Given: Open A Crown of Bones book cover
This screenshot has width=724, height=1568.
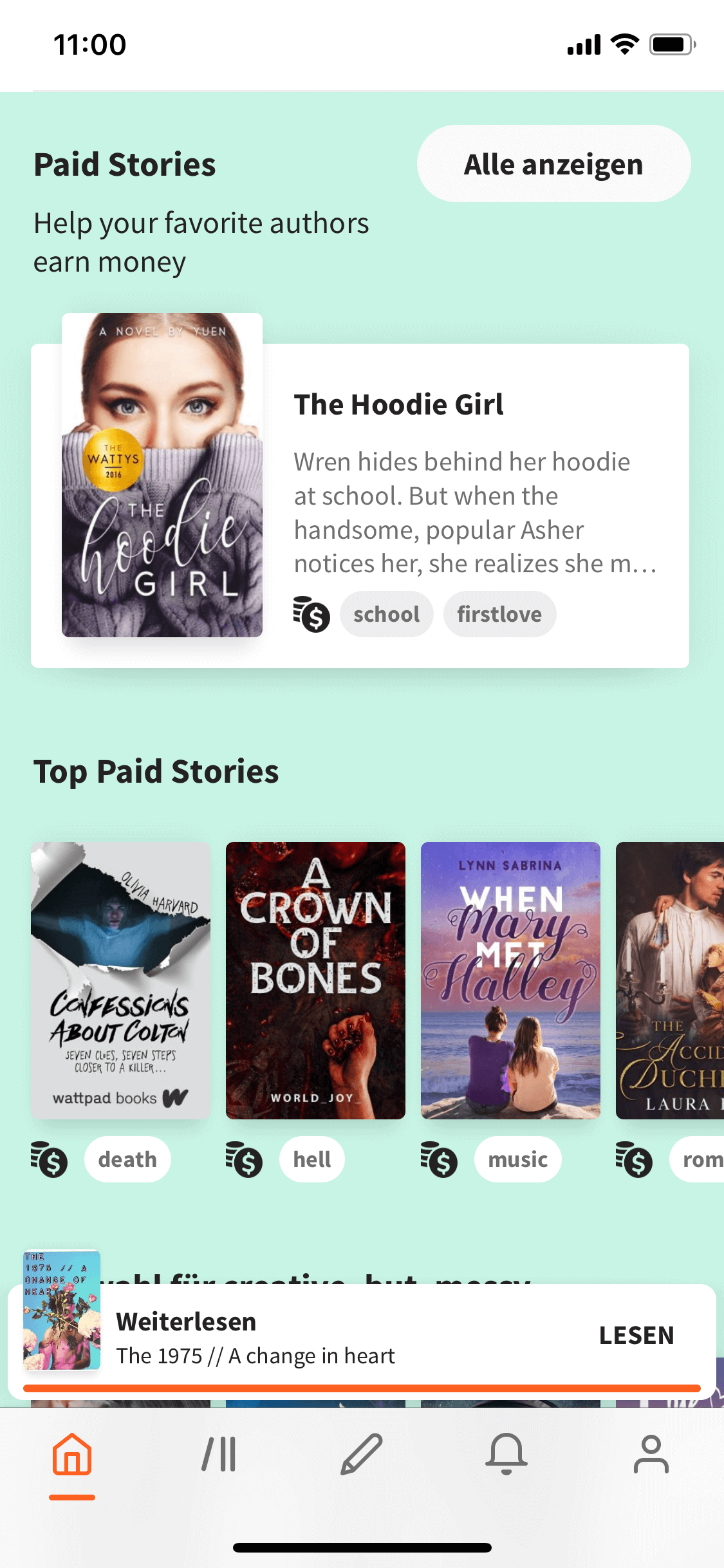Looking at the screenshot, I should click(315, 980).
